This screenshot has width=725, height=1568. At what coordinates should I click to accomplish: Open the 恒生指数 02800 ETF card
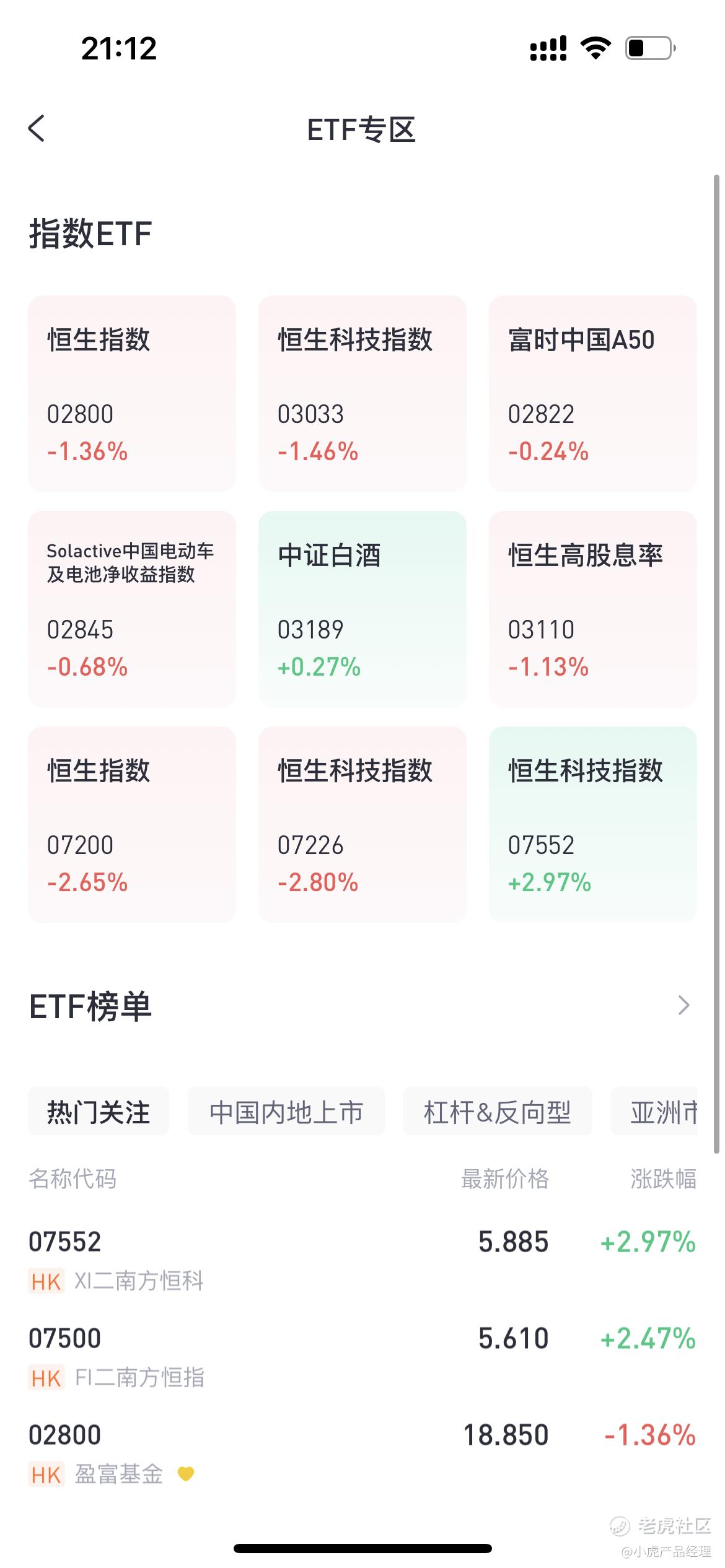pyautogui.click(x=132, y=394)
